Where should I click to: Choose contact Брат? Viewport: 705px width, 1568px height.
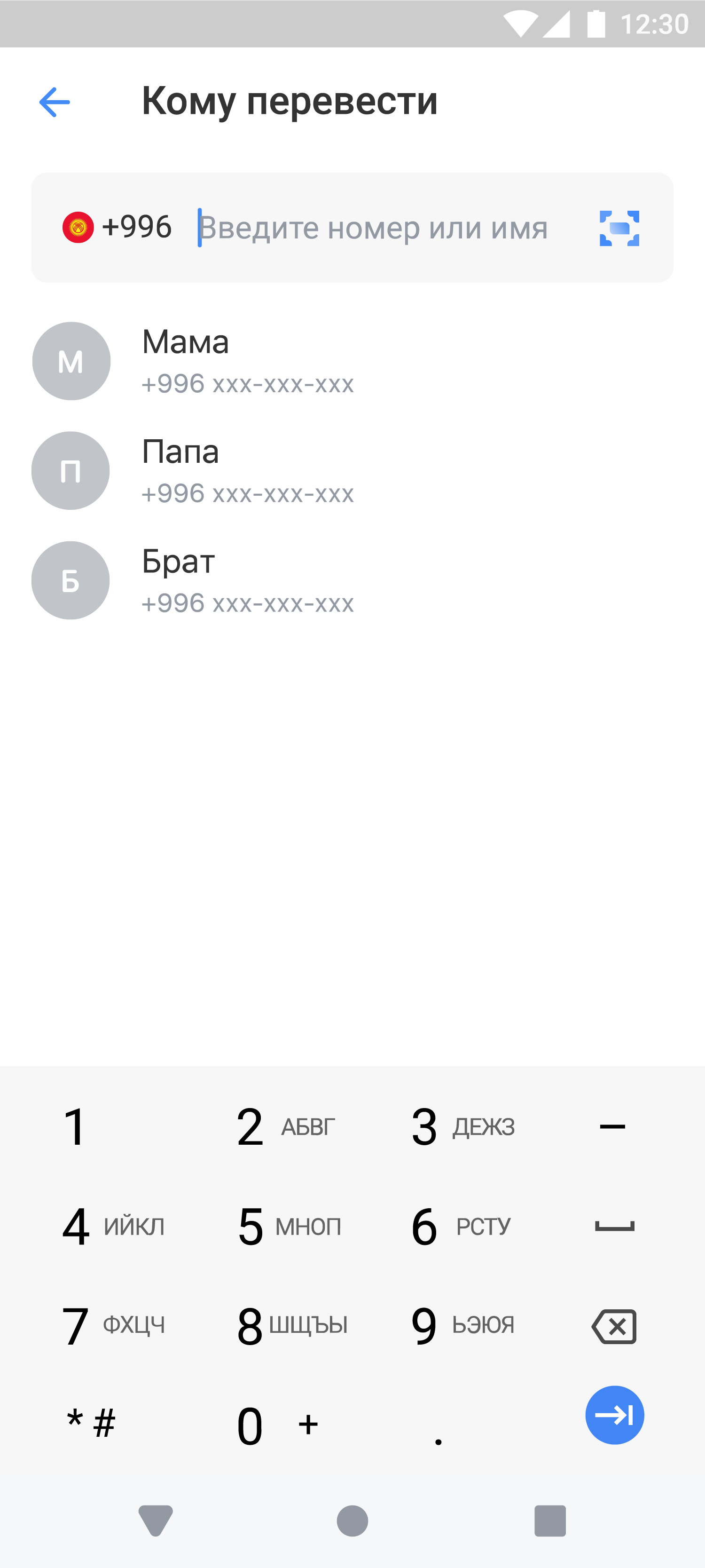coord(352,581)
